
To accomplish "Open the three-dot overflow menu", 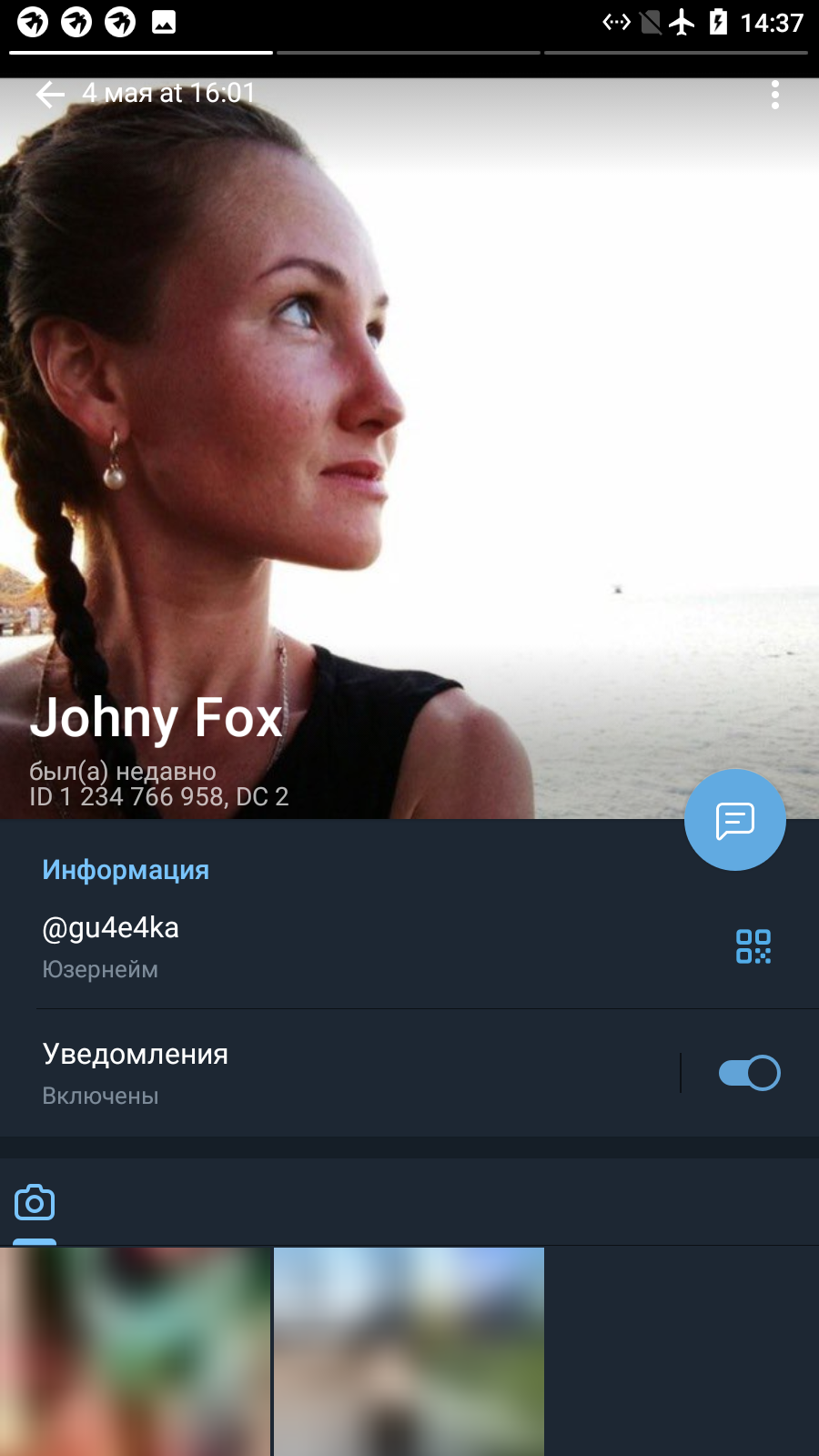I will [x=775, y=95].
